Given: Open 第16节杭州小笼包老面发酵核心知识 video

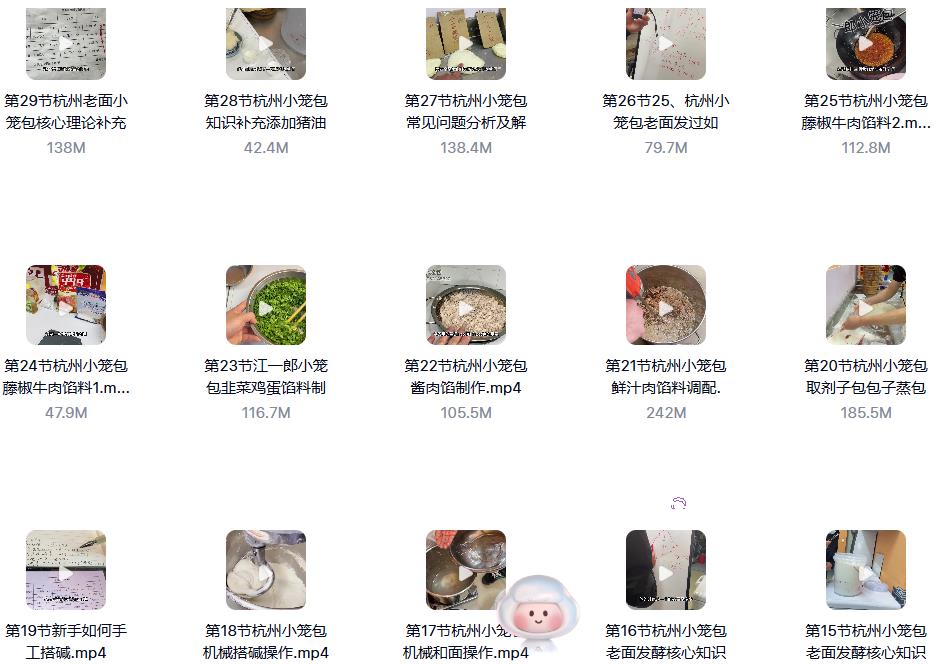Looking at the screenshot, I should click(x=666, y=570).
